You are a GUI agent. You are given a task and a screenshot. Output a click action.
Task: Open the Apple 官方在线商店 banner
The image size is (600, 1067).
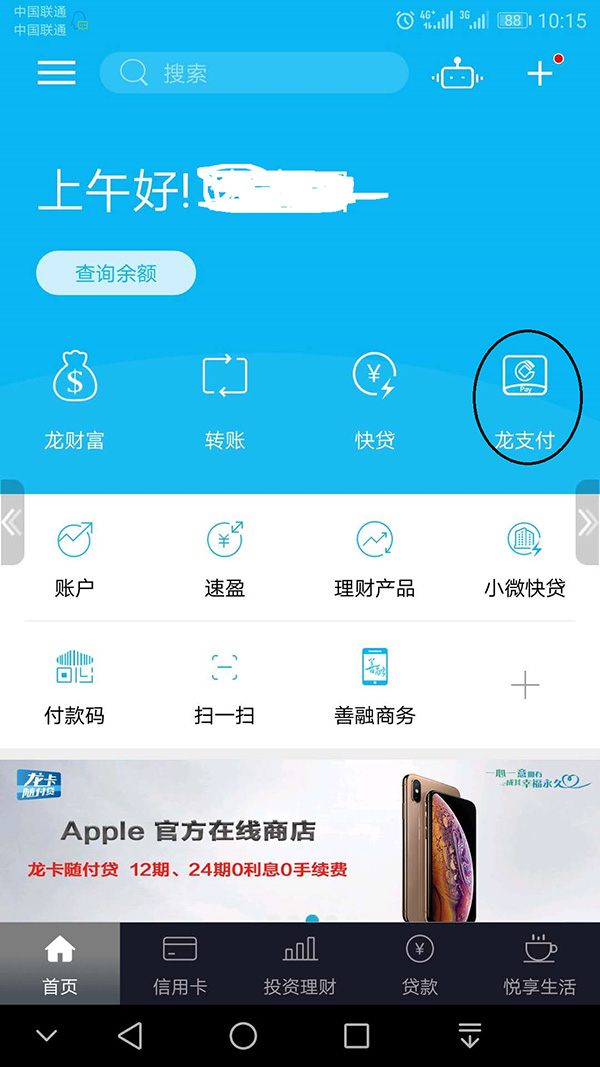pos(300,841)
